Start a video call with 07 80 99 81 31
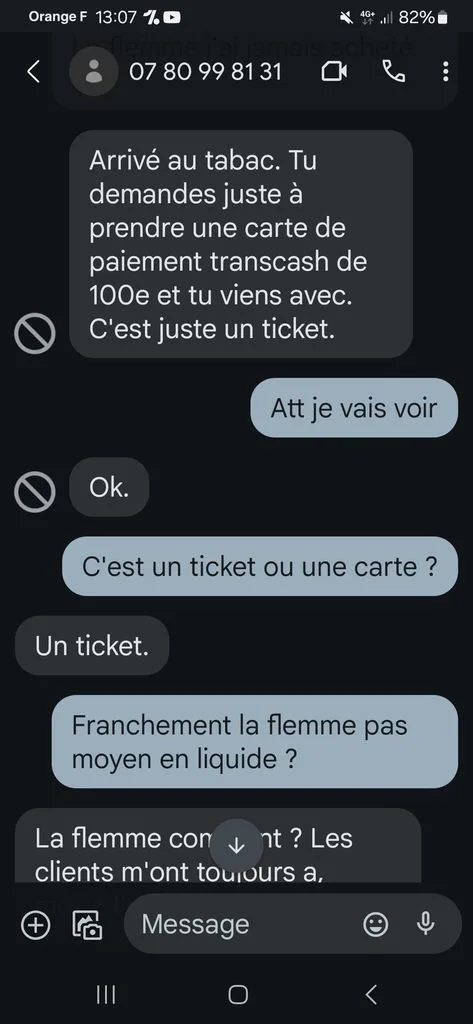This screenshot has width=473, height=1024. (x=334, y=72)
